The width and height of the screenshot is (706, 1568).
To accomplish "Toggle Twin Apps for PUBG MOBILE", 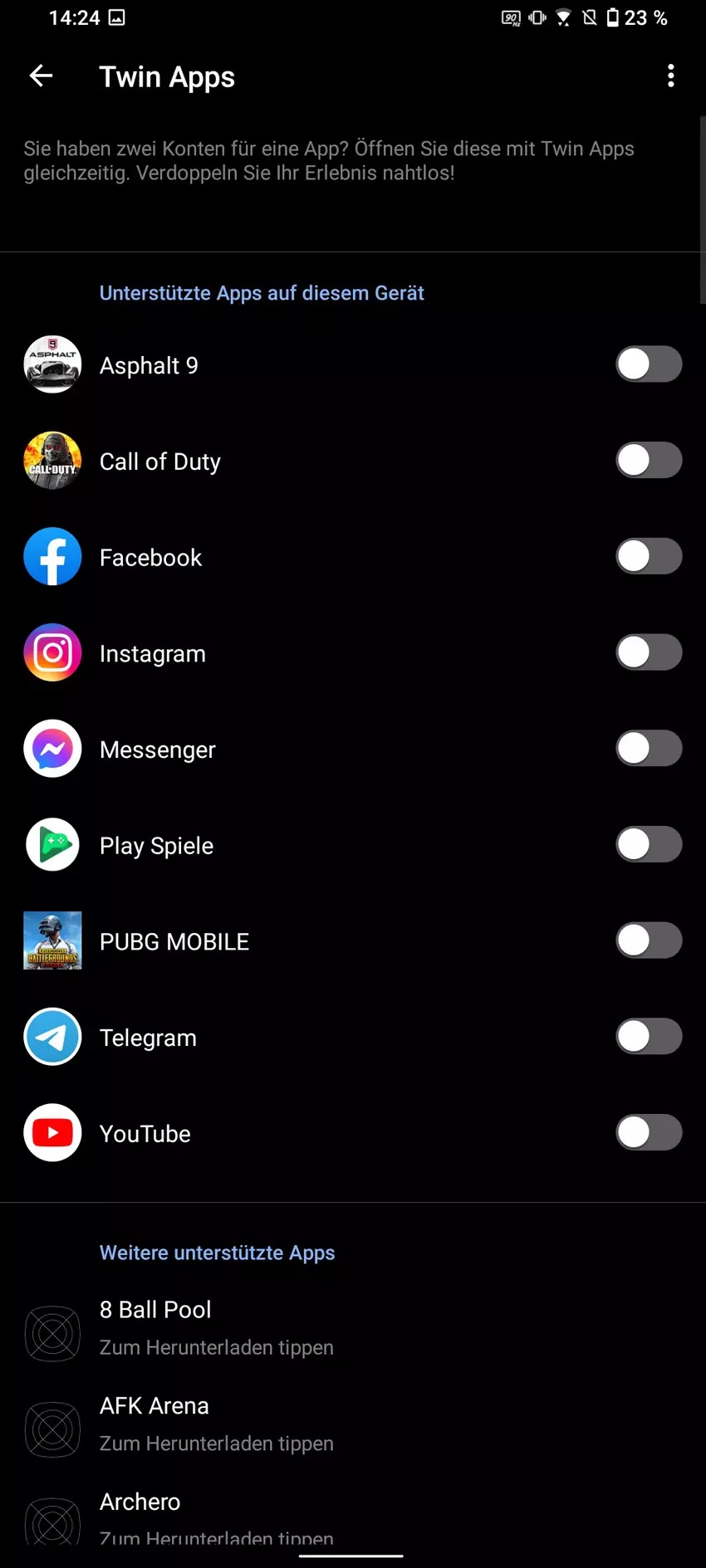I will [649, 940].
